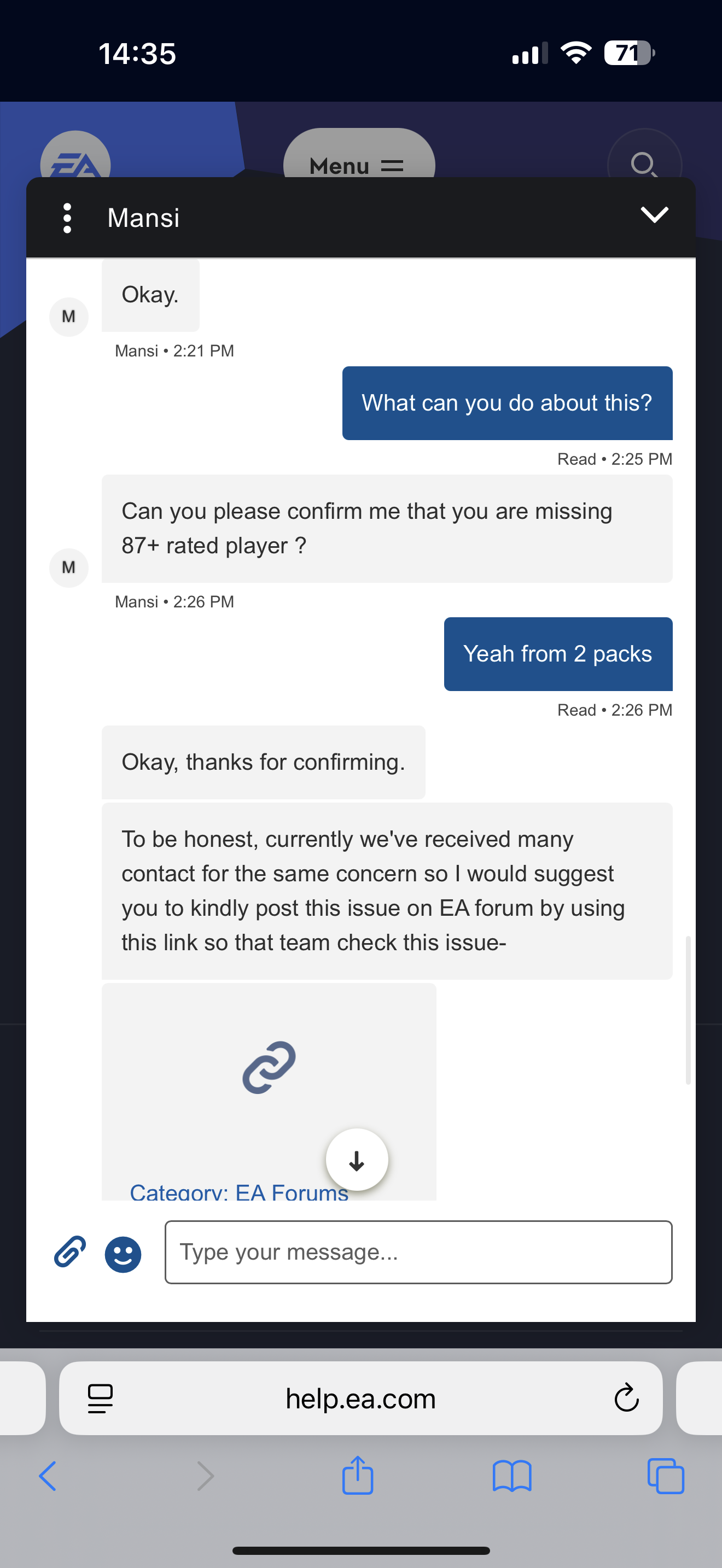The width and height of the screenshot is (722, 1568).
Task: Go back in Safari
Action: click(x=48, y=1476)
